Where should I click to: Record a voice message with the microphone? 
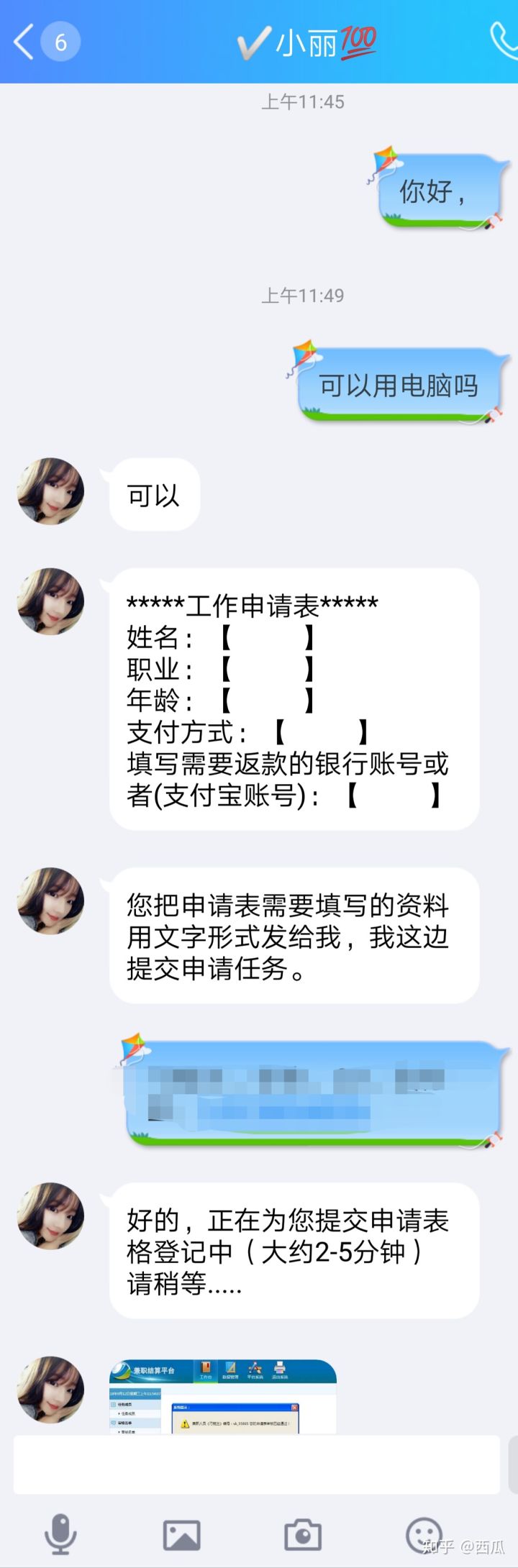[60, 1535]
